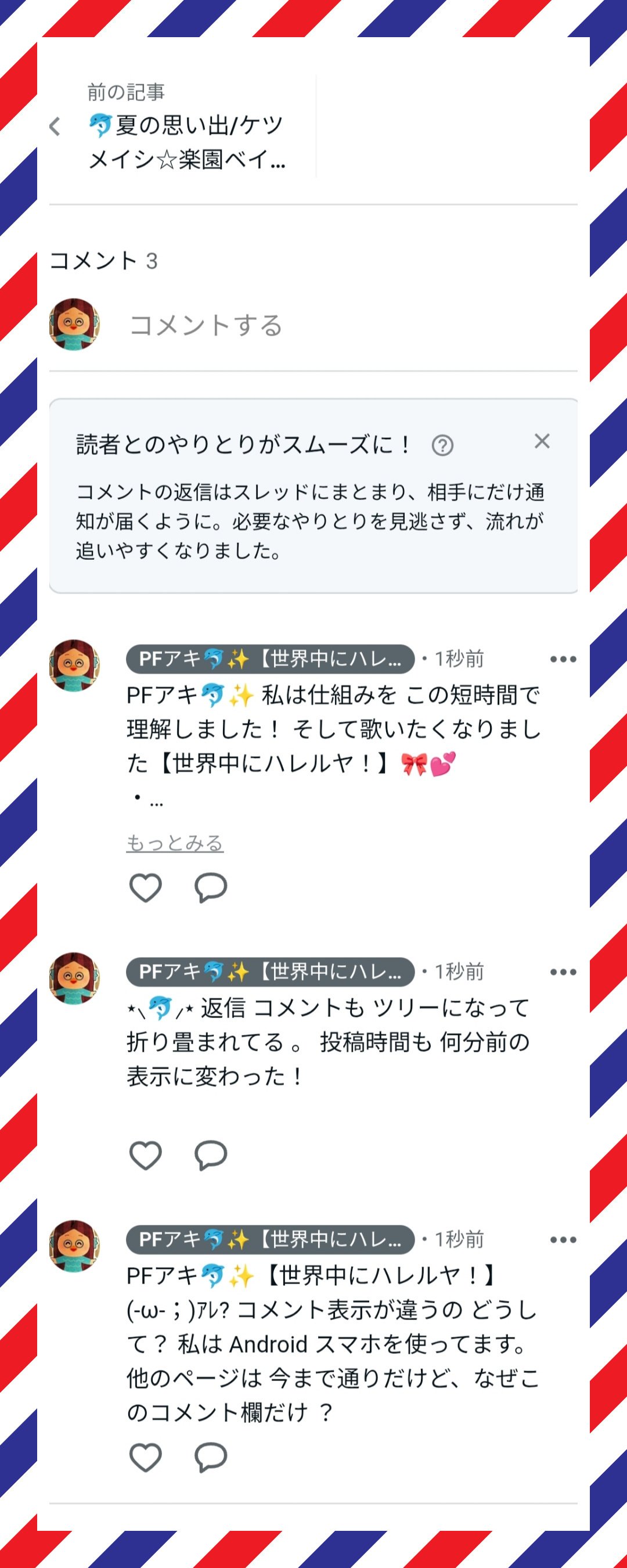Image resolution: width=627 pixels, height=1568 pixels.
Task: Like the comment about 返信コメントもツリーになって
Action: [146, 1155]
